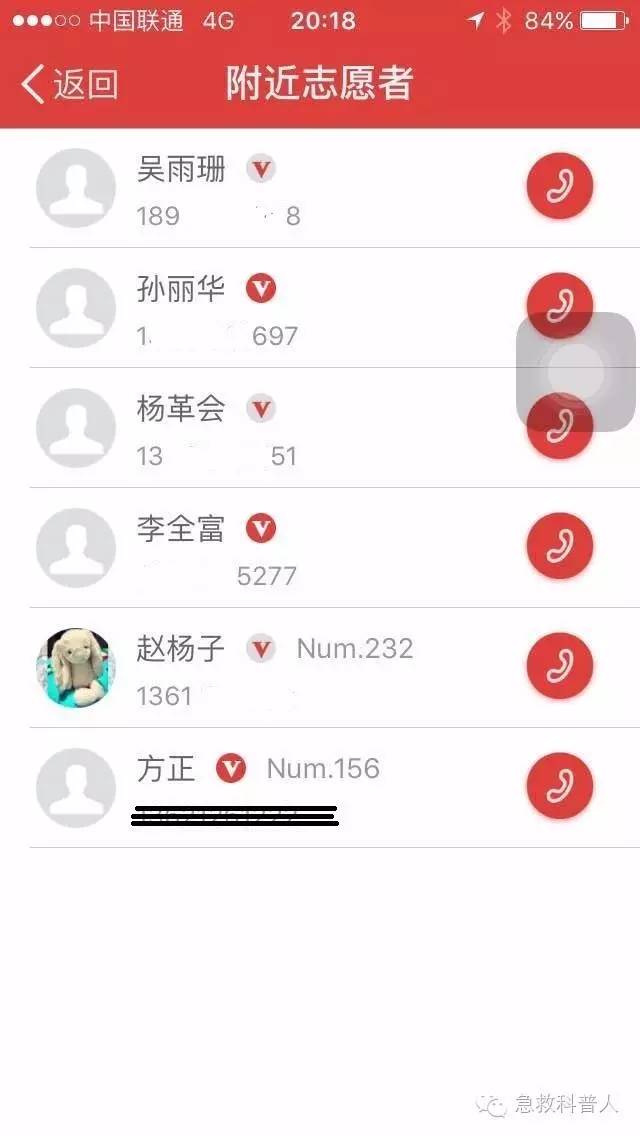
Task: Call volunteer 吴雨珊
Action: coord(560,186)
